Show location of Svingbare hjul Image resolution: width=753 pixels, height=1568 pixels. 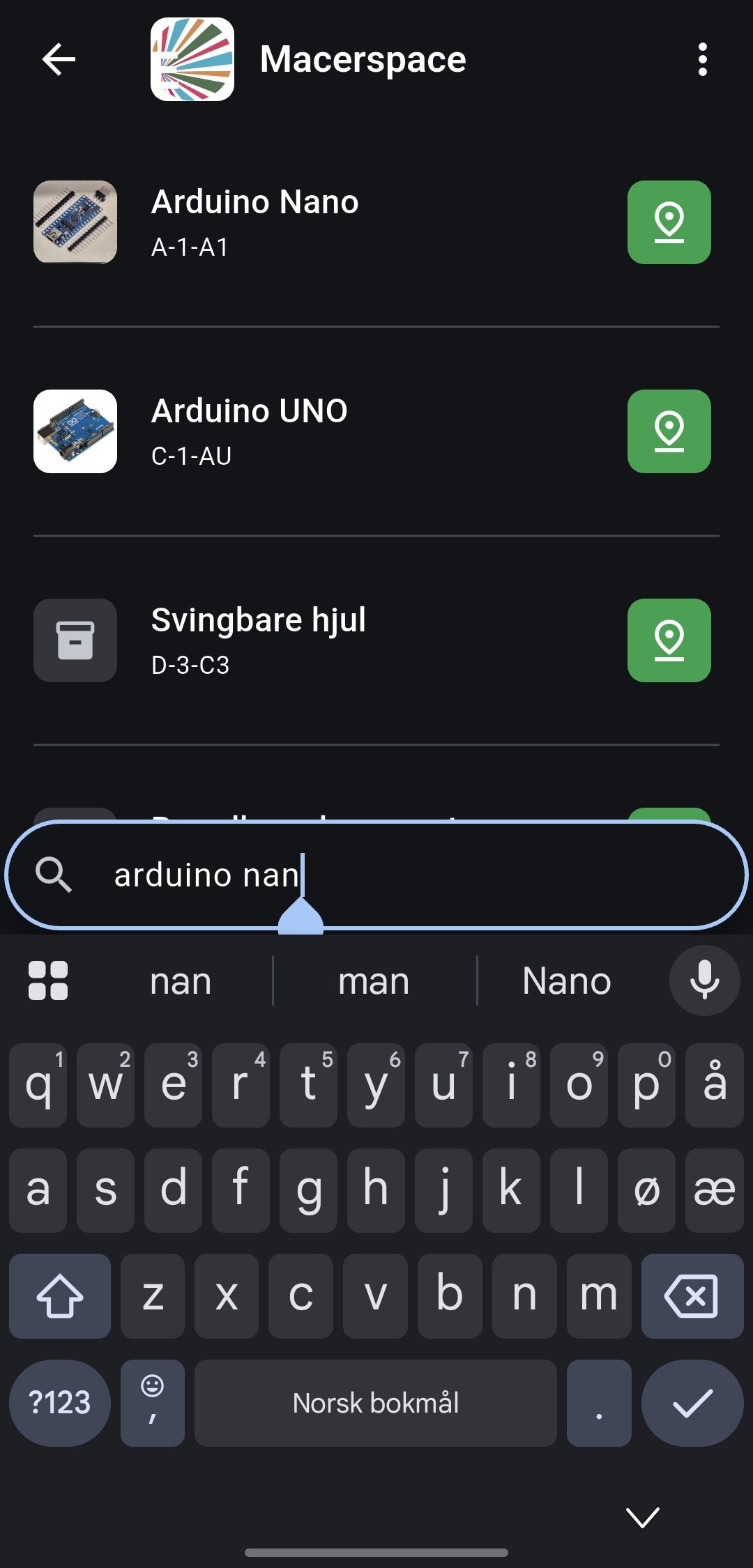(669, 640)
